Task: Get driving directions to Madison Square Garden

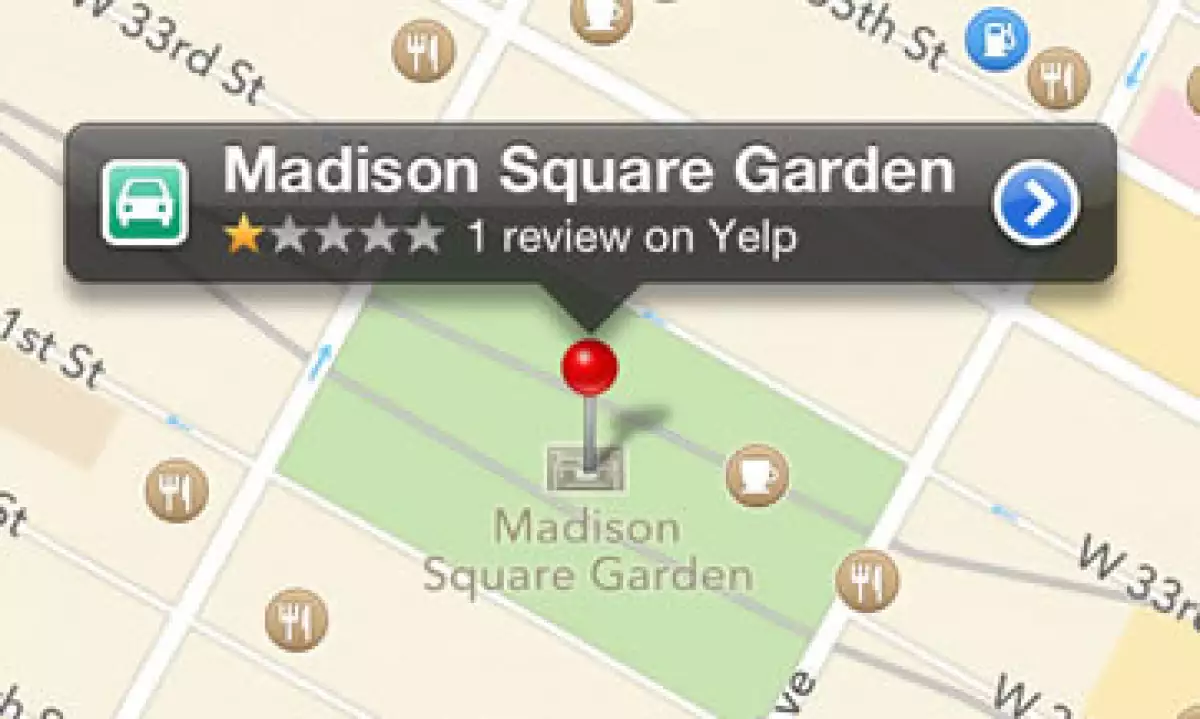Action: click(x=145, y=203)
